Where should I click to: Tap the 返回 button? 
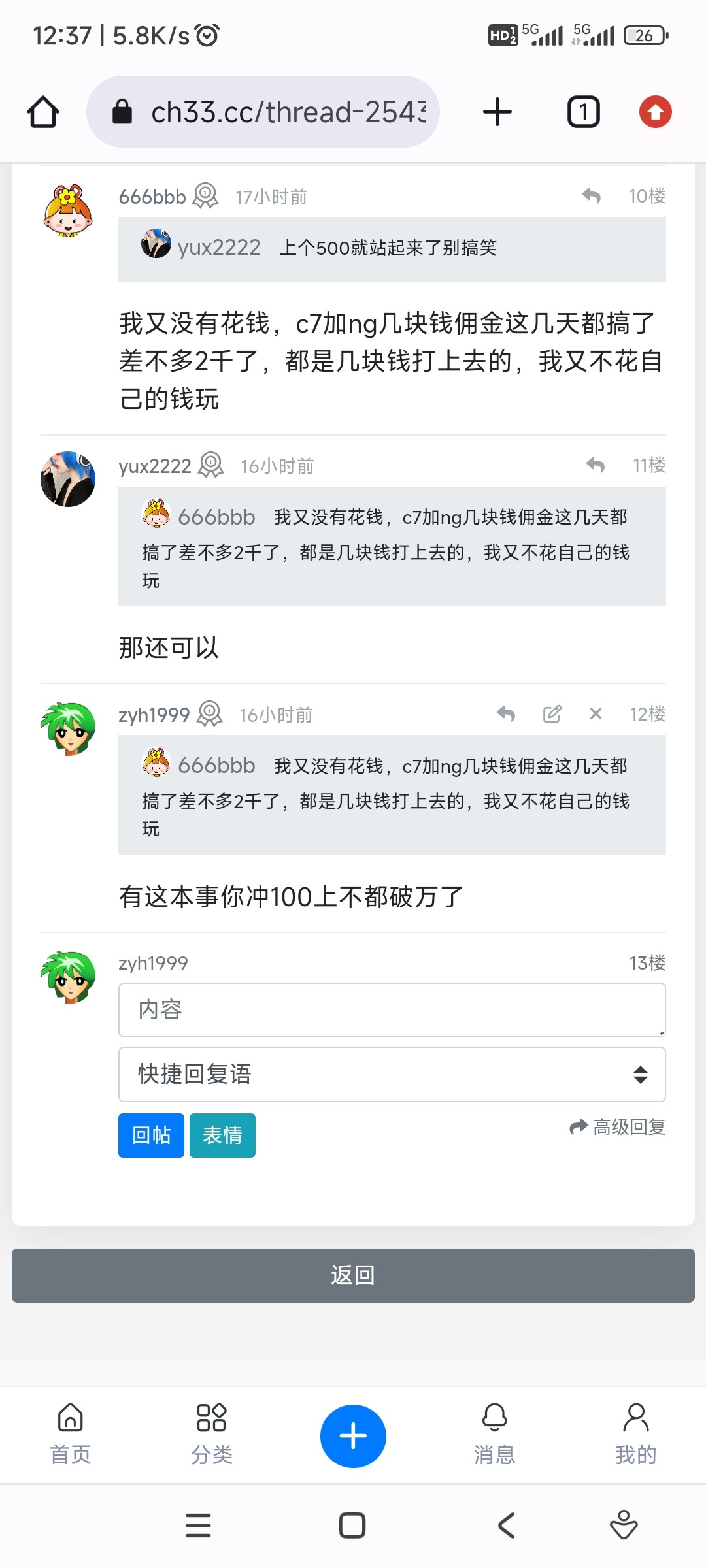click(353, 1275)
